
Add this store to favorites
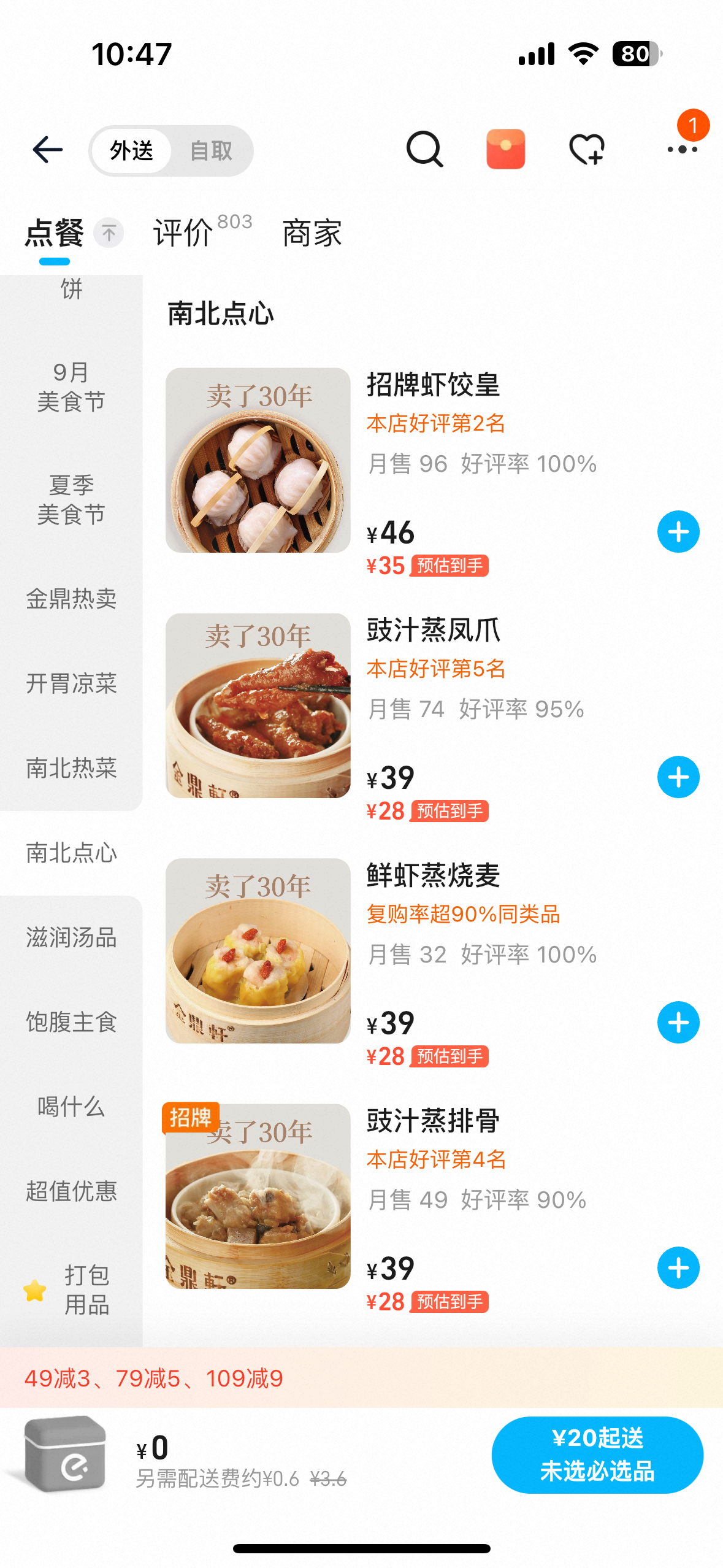pos(587,149)
